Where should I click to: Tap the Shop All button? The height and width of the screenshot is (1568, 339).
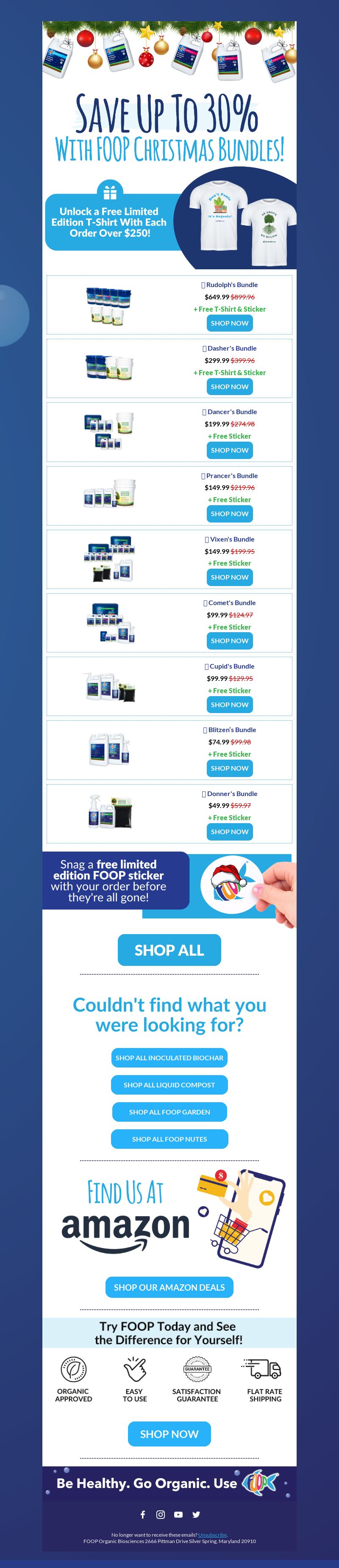coord(169,950)
